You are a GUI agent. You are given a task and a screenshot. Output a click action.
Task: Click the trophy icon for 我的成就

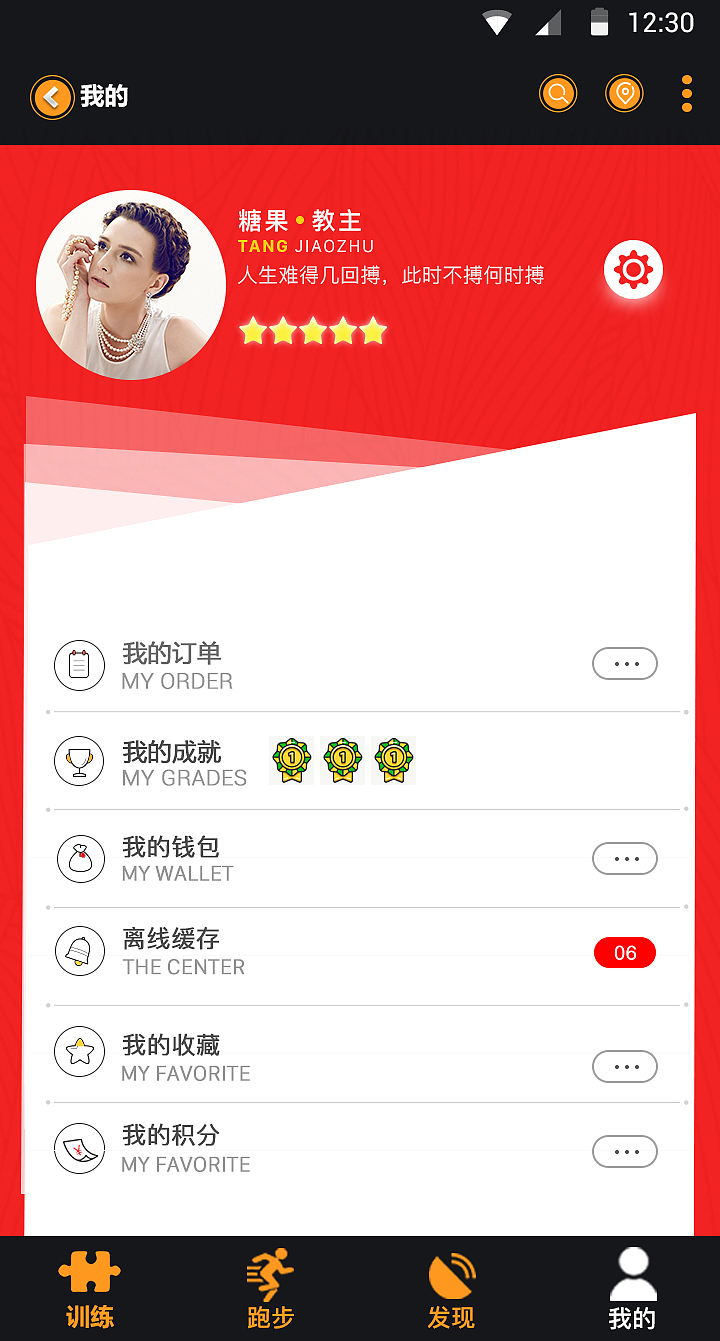pyautogui.click(x=79, y=760)
